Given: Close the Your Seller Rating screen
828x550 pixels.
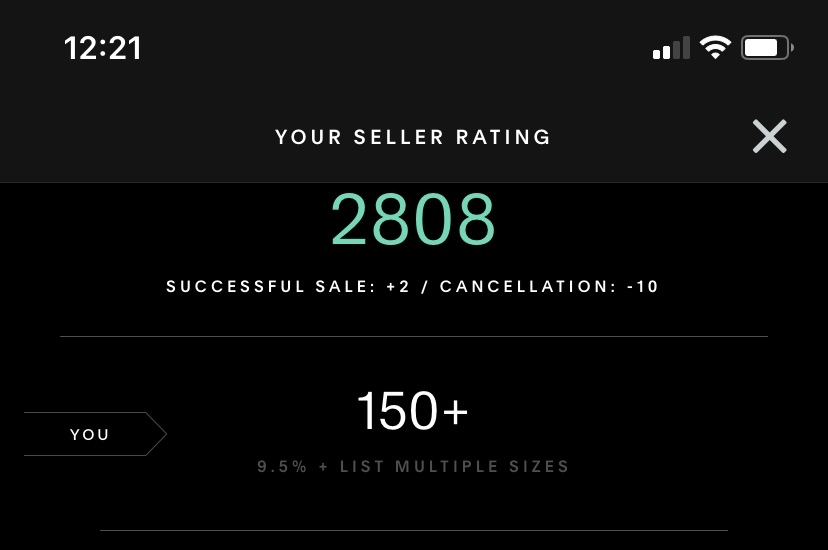Looking at the screenshot, I should click(x=769, y=136).
